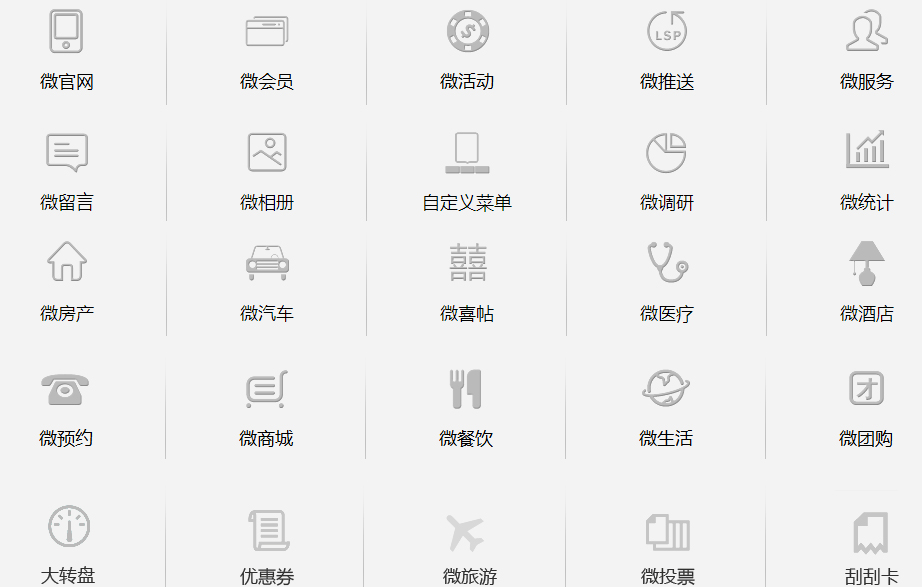Launch the 微调研 survey module
The height and width of the screenshot is (587, 922).
667,170
